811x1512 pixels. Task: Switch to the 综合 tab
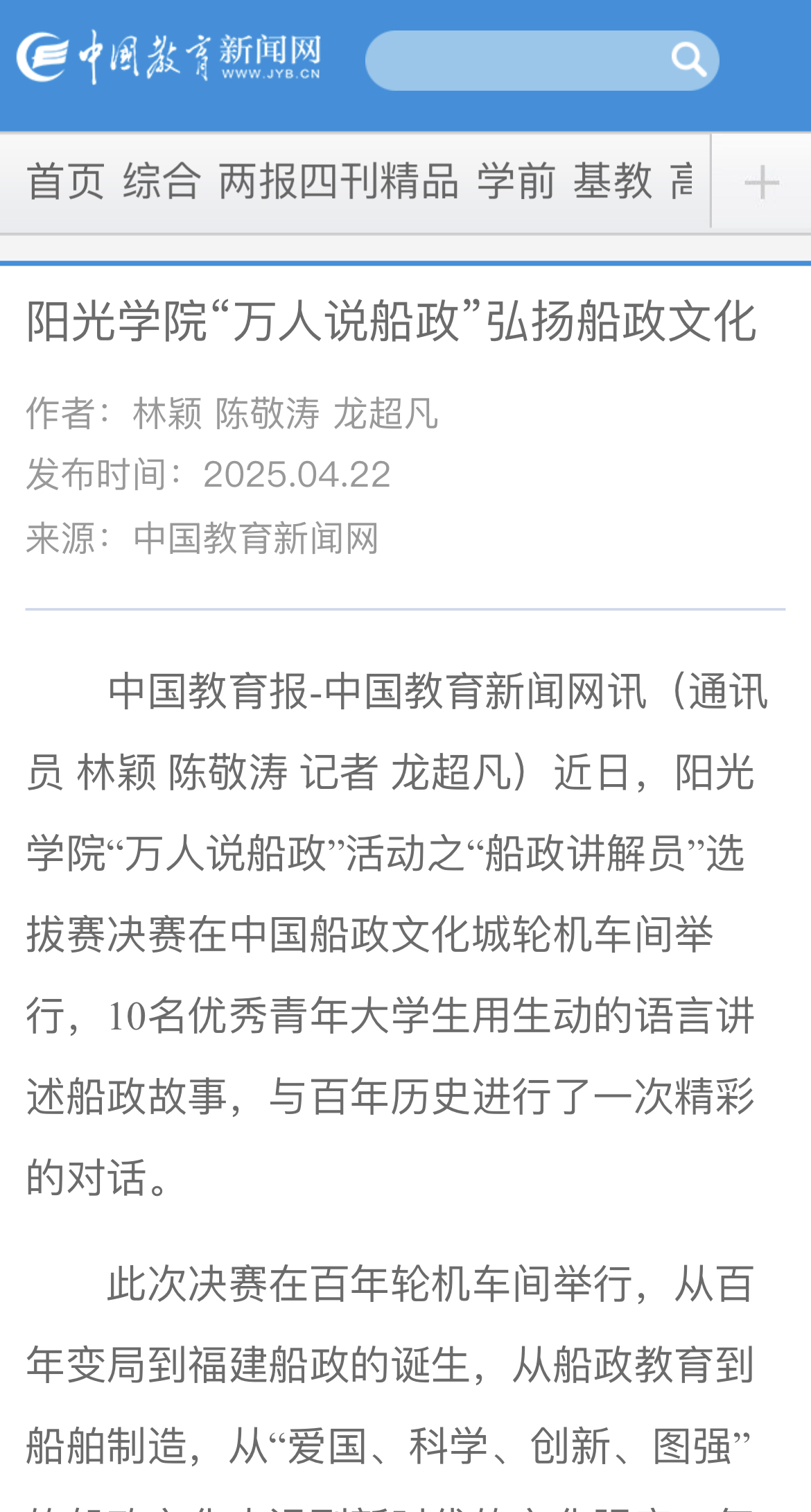click(x=162, y=181)
